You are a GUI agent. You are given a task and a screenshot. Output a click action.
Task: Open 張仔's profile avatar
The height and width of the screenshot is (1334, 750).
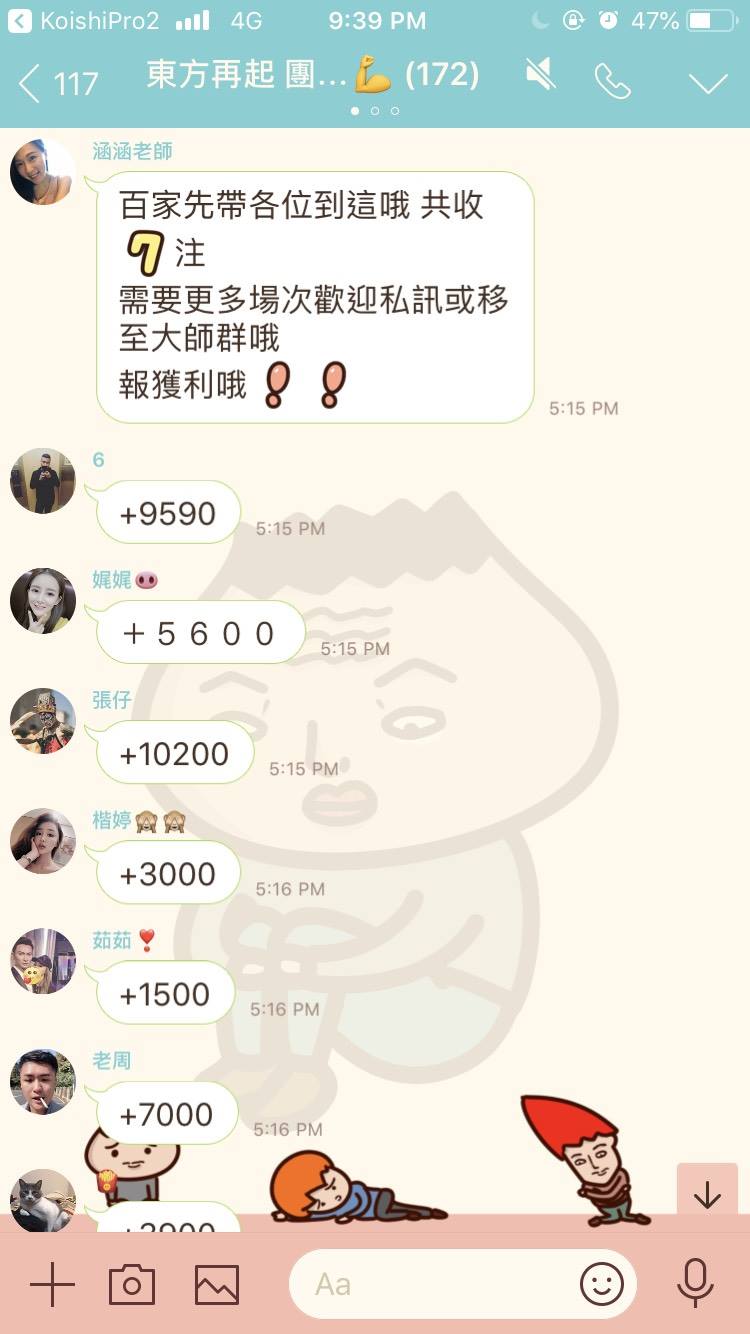42,721
